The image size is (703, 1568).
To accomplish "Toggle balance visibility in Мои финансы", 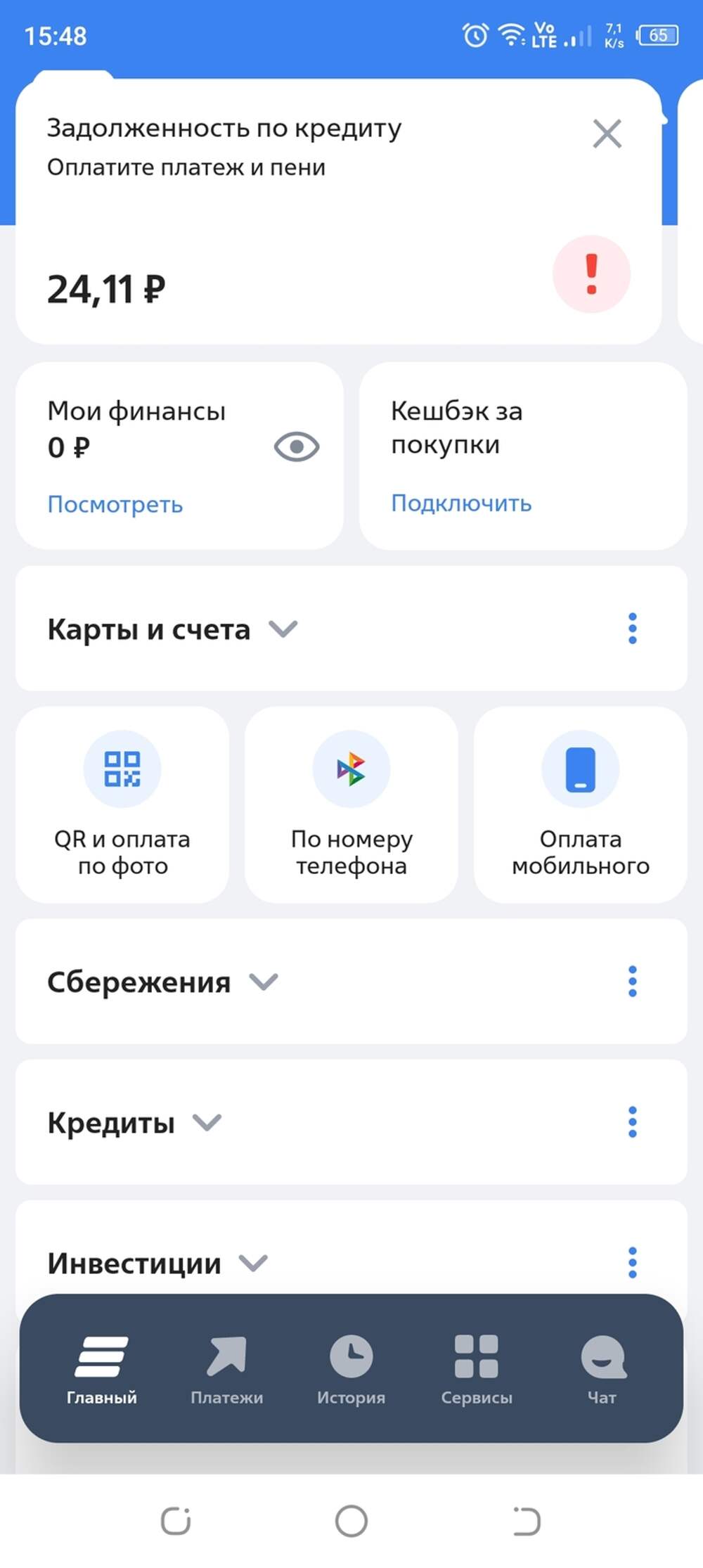I will [x=296, y=447].
